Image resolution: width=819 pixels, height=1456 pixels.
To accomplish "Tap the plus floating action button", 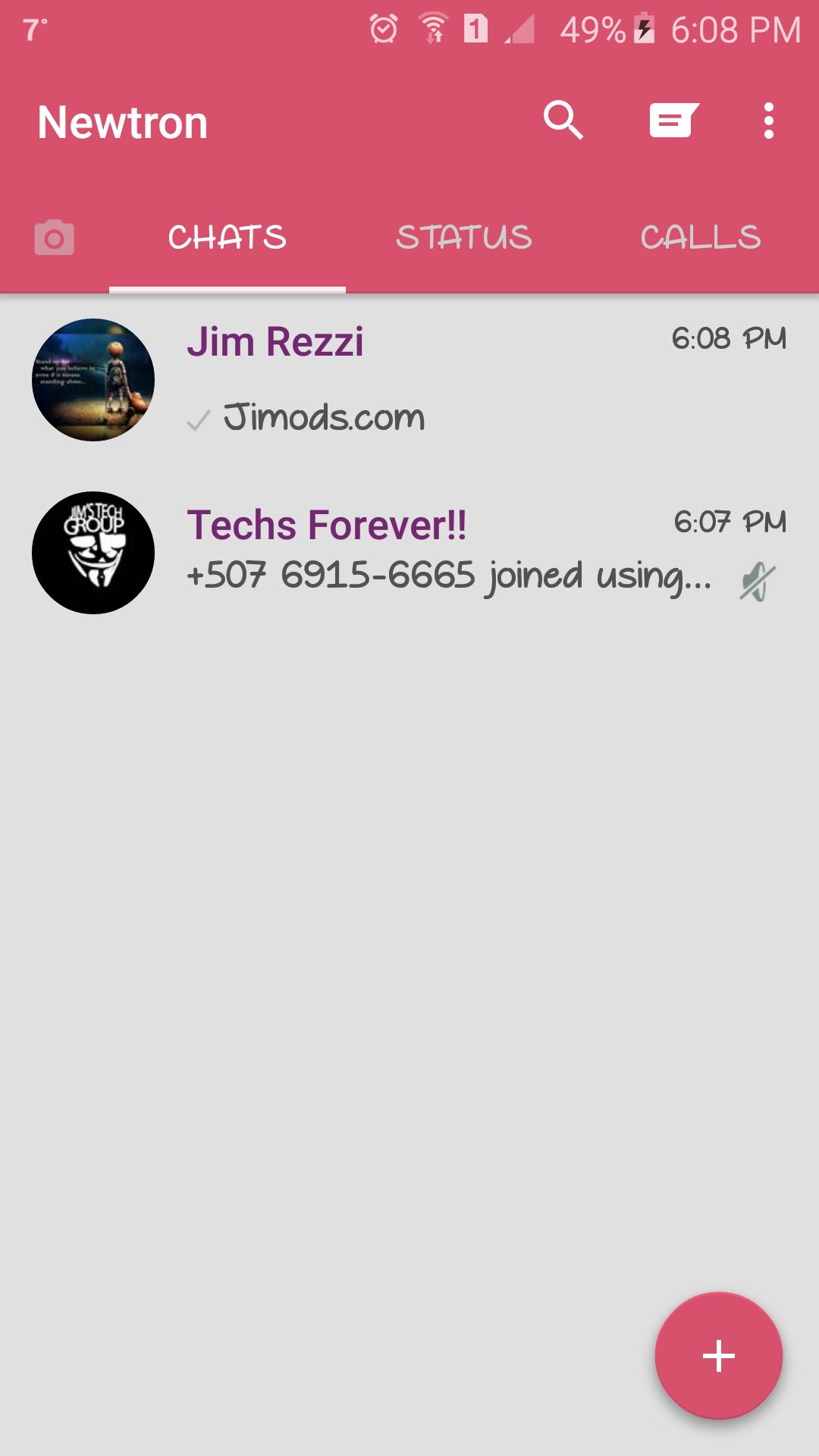I will pyautogui.click(x=718, y=1355).
